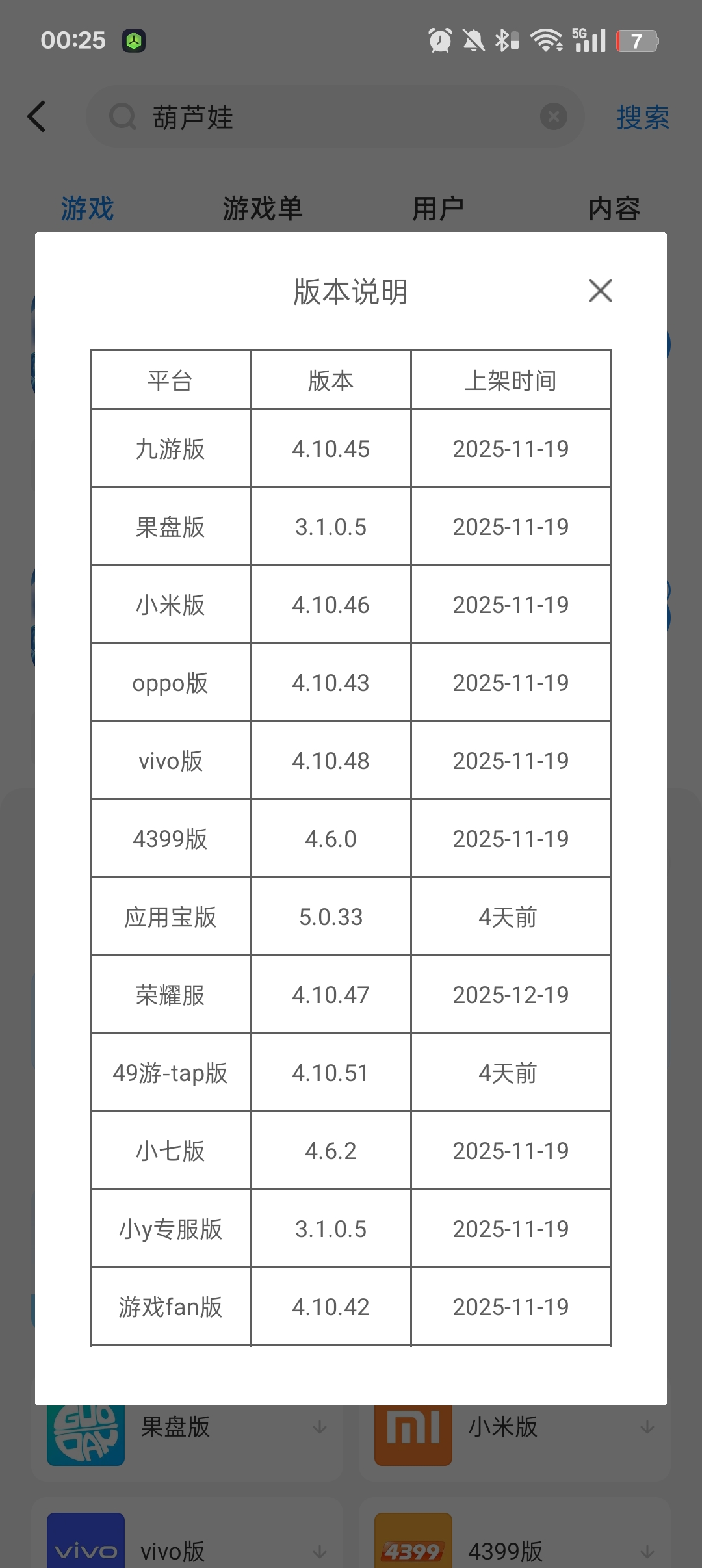702x1568 pixels.
Task: Go back with the top-left arrow
Action: pos(37,117)
